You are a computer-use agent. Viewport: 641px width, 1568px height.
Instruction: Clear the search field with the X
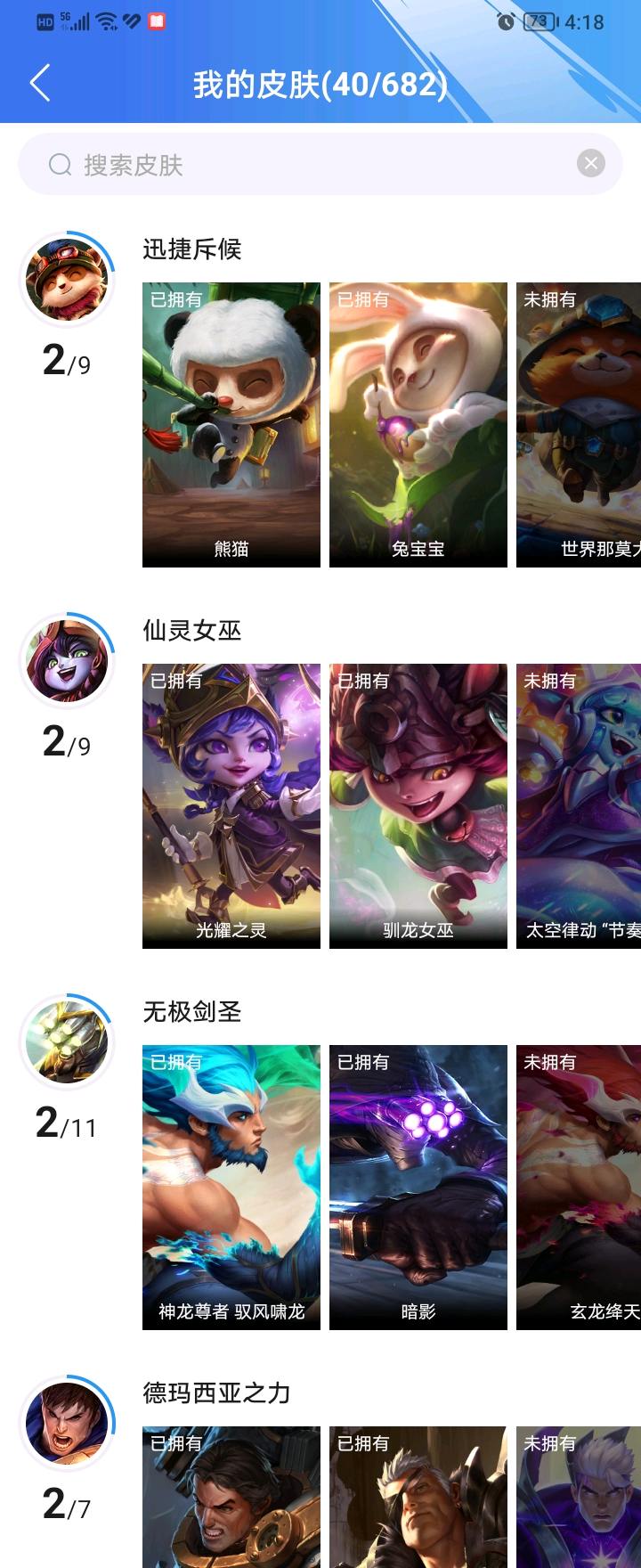(591, 163)
